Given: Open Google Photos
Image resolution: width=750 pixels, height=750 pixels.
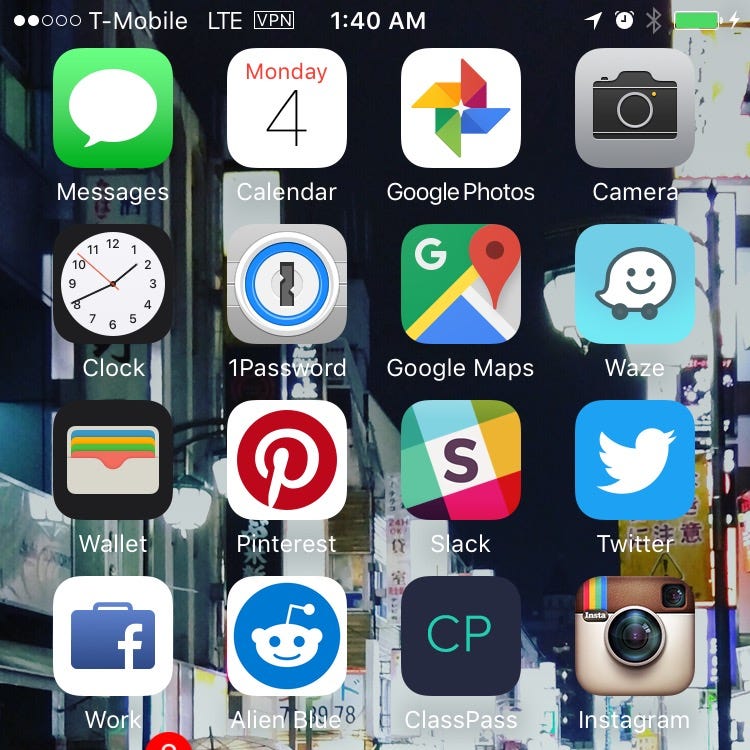Looking at the screenshot, I should tap(461, 108).
